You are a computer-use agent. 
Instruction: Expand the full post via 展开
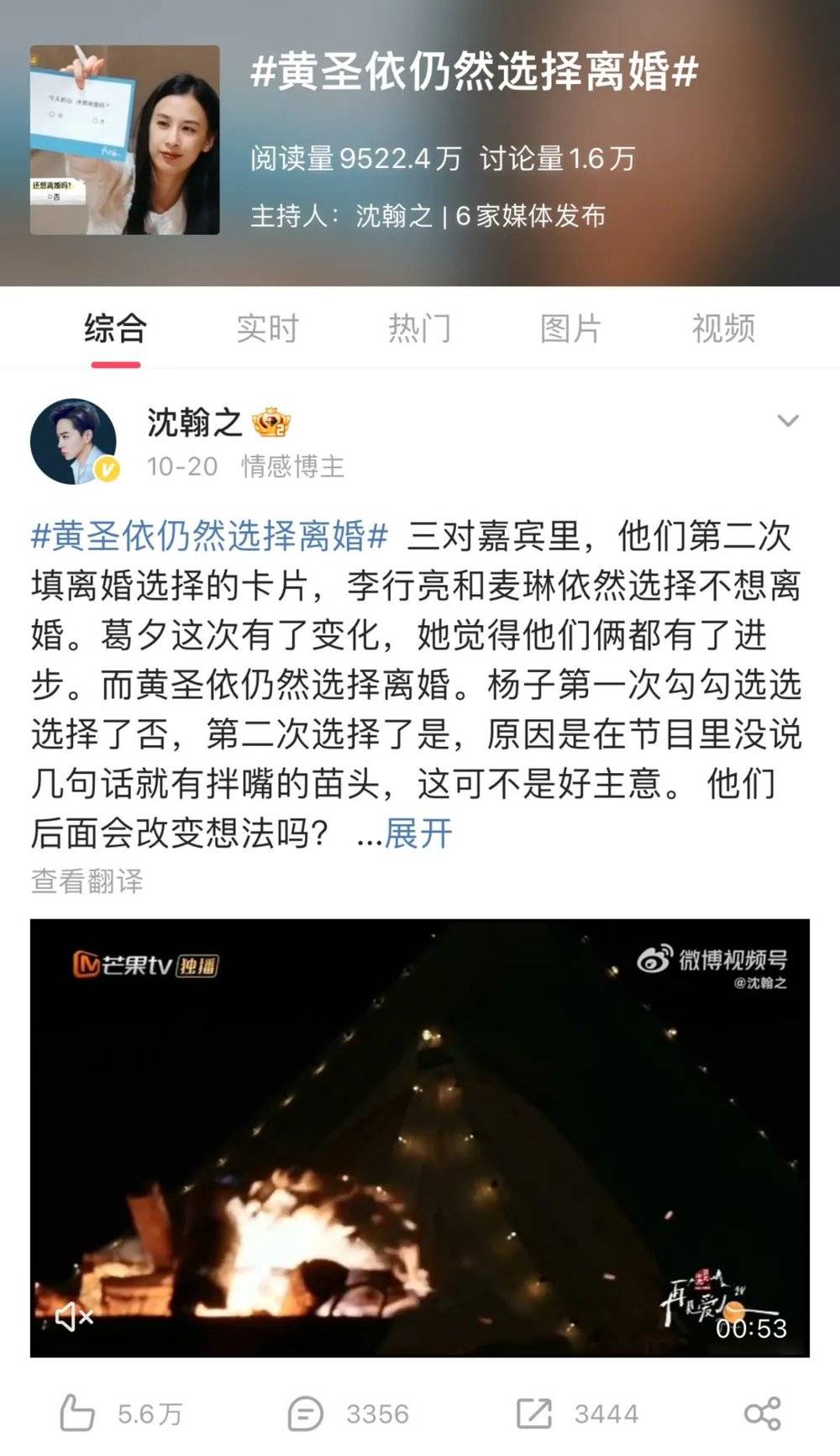click(417, 834)
